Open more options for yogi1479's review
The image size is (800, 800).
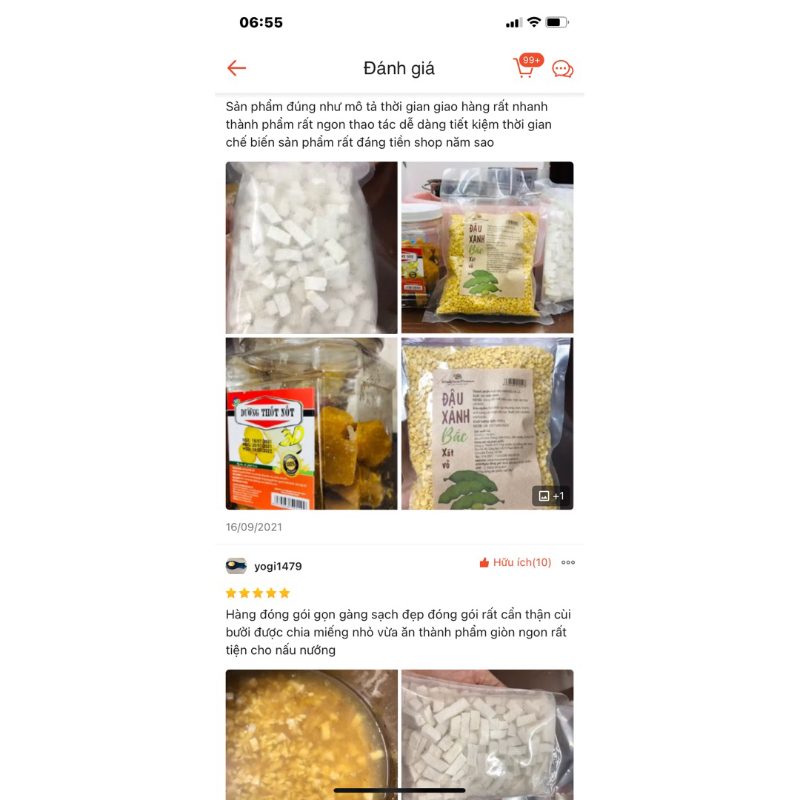568,563
